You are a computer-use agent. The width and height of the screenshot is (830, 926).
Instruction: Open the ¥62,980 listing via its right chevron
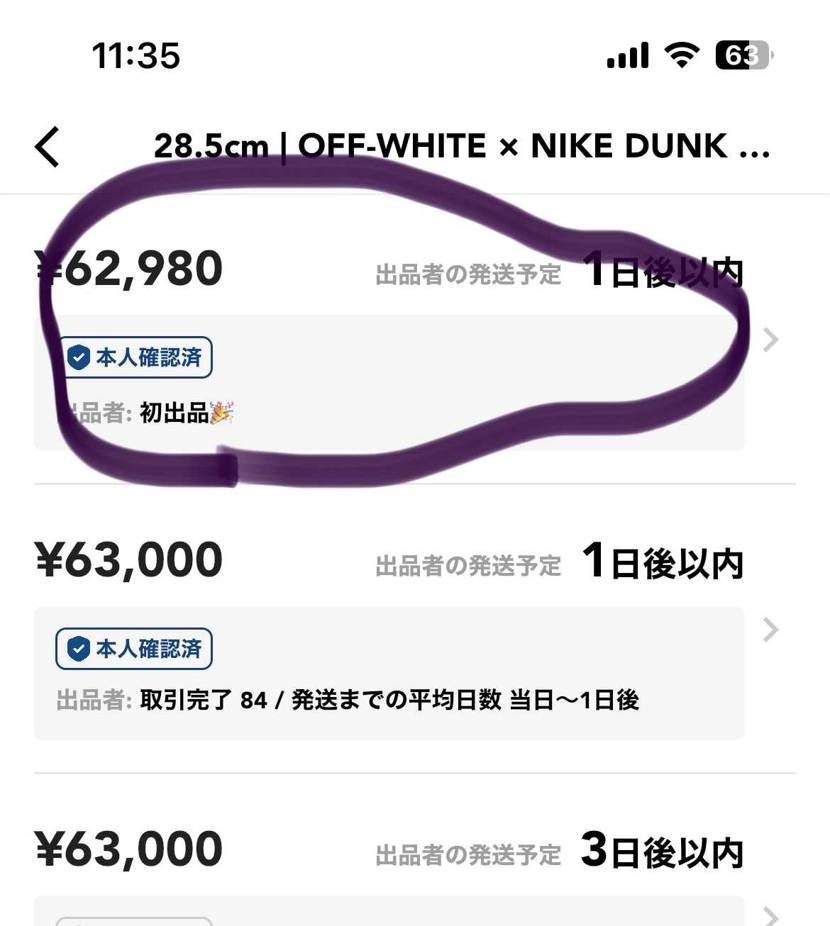click(x=769, y=339)
